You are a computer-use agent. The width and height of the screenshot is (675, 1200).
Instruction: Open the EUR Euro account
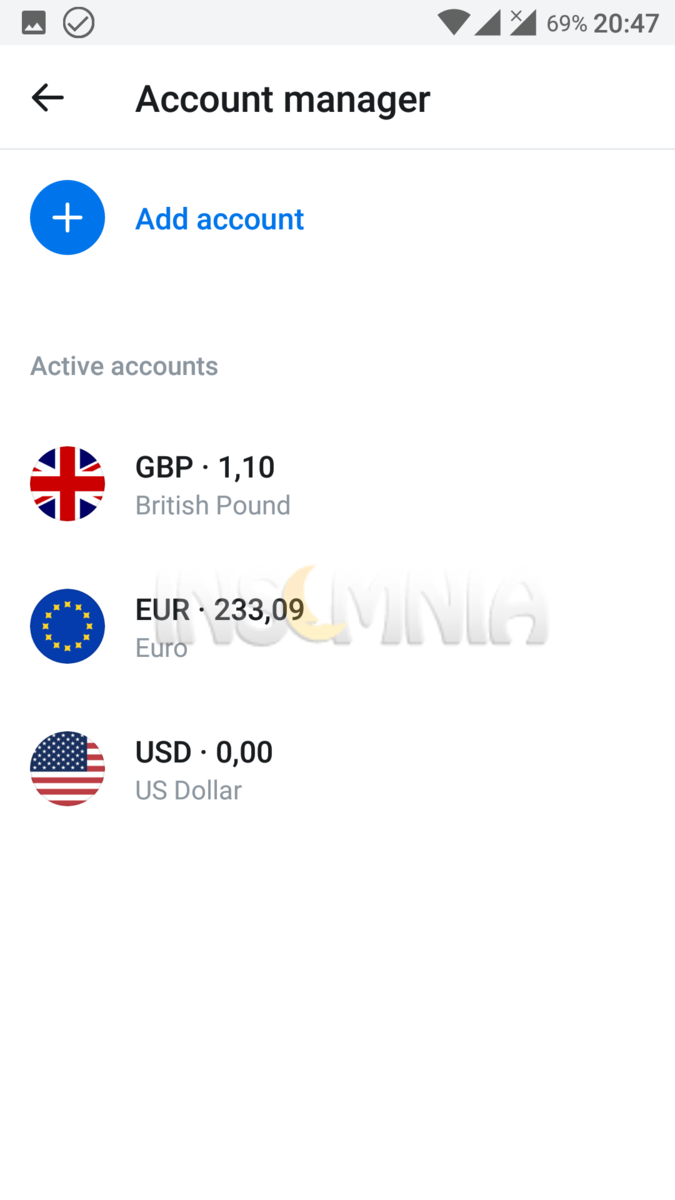pos(337,627)
